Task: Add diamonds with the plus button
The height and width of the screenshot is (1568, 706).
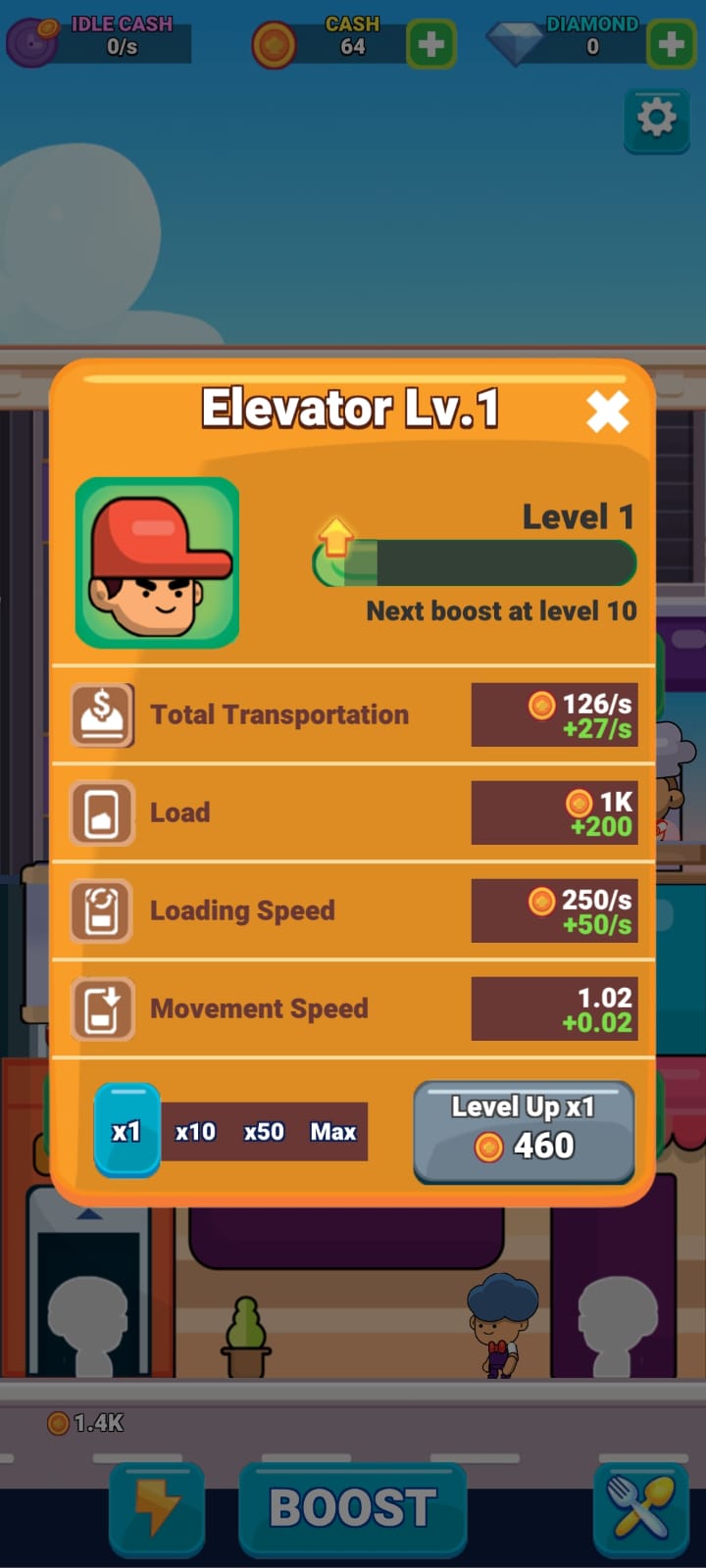Action: pyautogui.click(x=671, y=44)
